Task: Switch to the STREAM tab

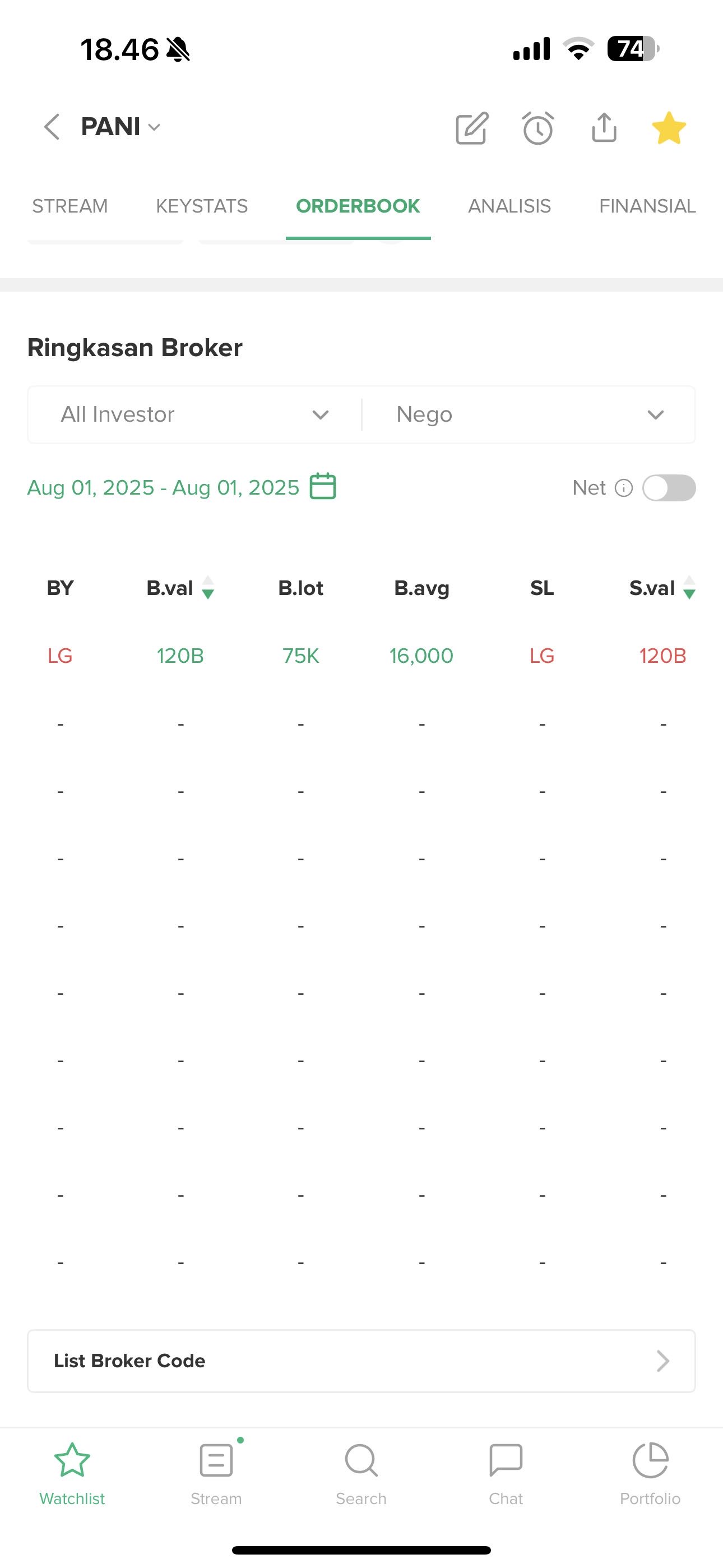Action: [x=70, y=206]
